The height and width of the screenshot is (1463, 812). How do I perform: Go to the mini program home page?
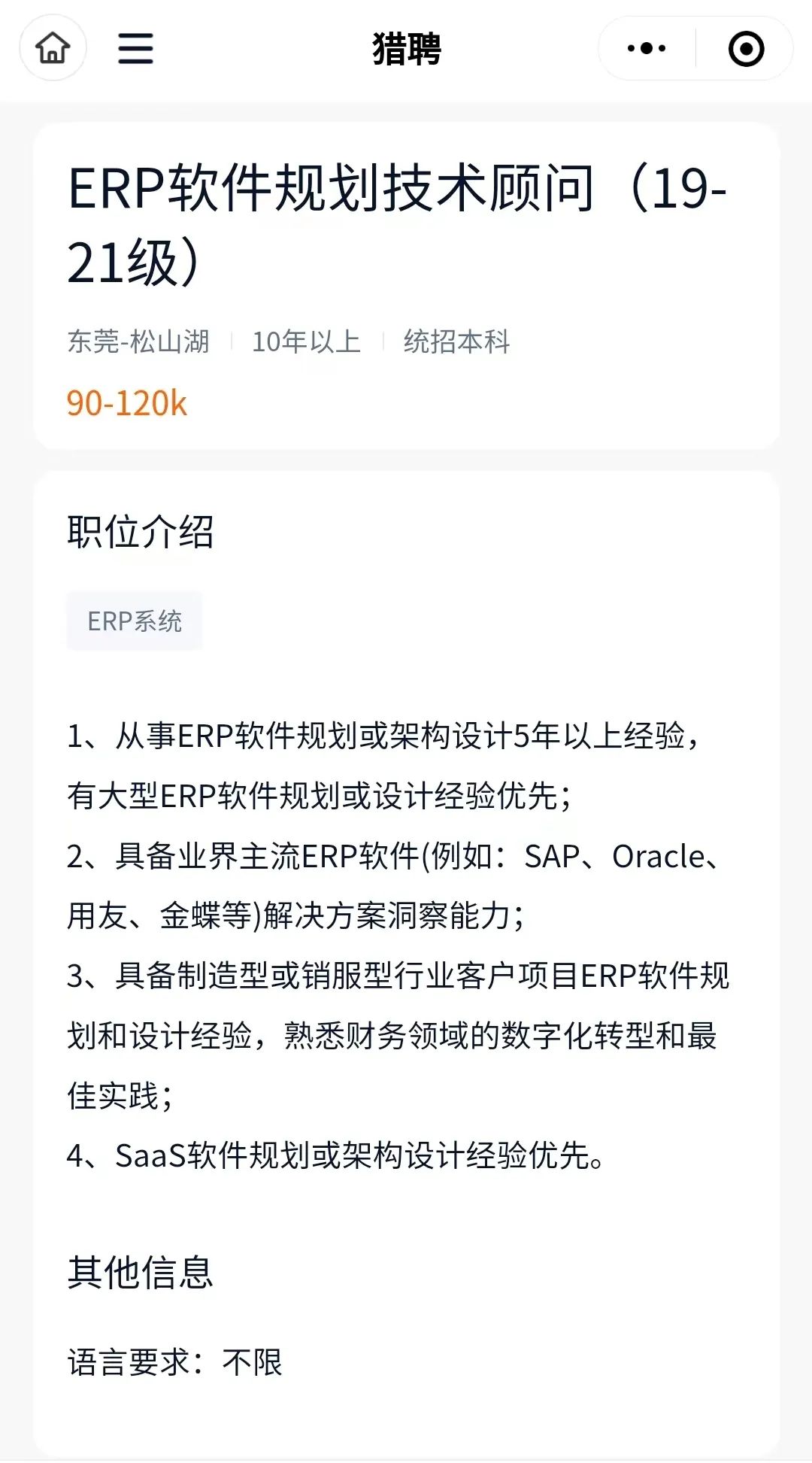coord(53,49)
